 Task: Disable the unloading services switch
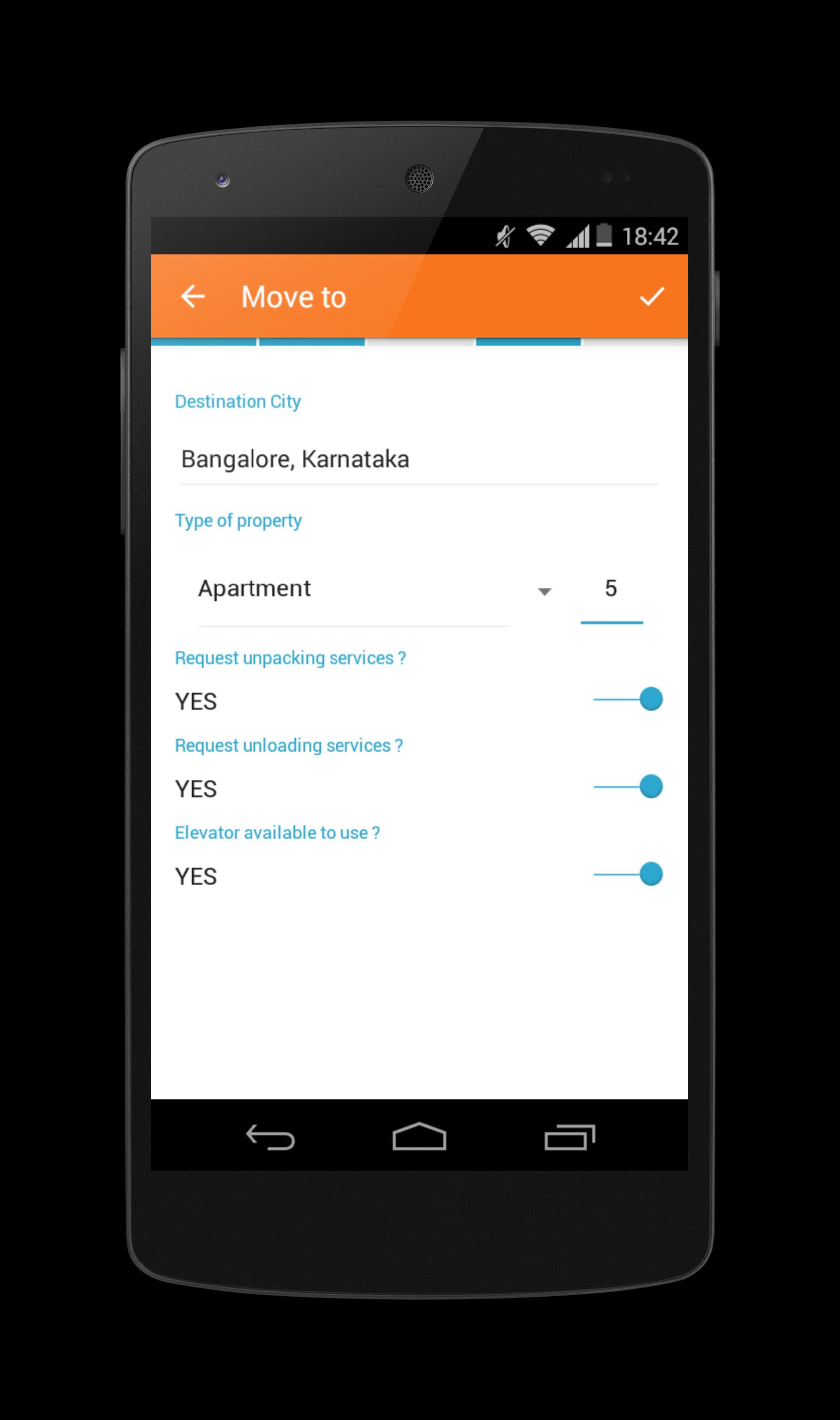(x=628, y=787)
